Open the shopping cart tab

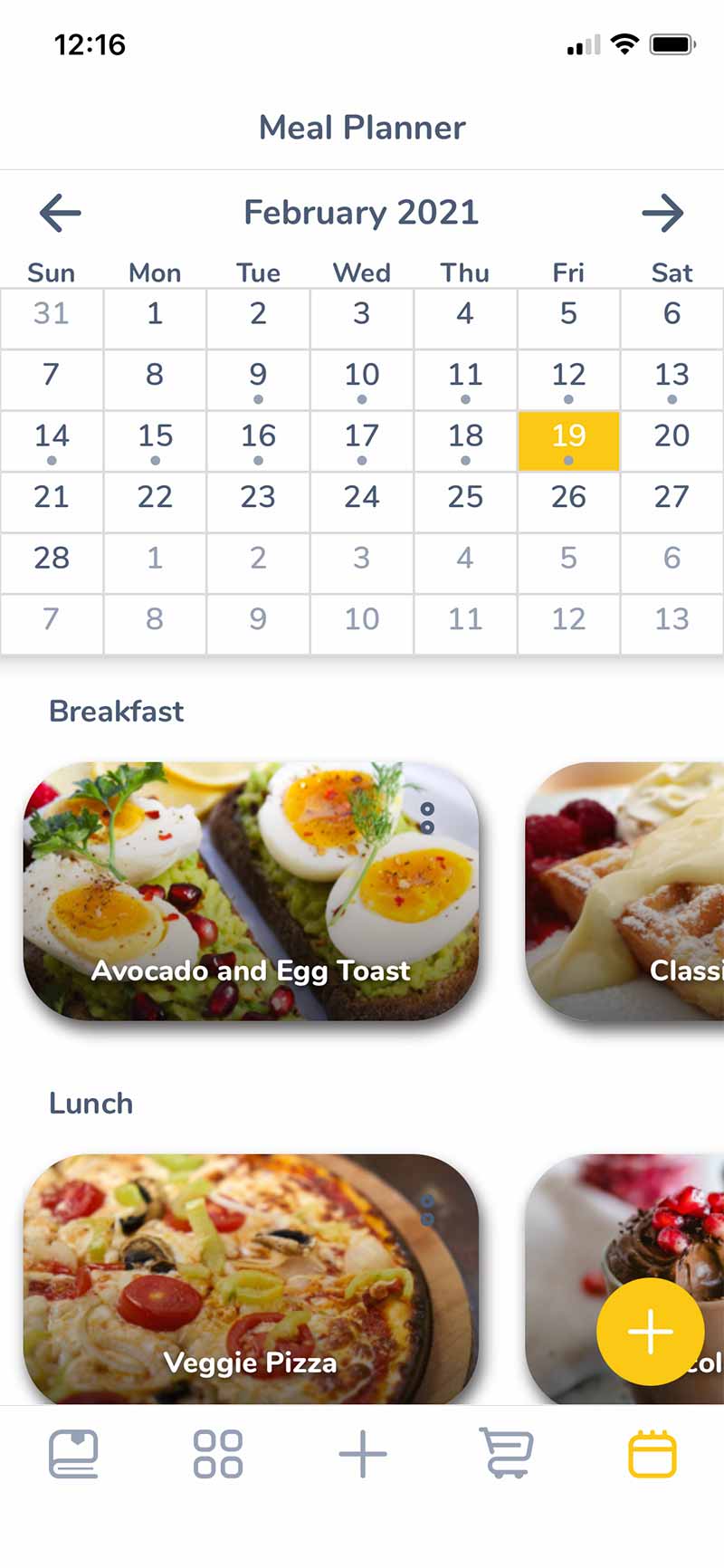pos(507,1454)
